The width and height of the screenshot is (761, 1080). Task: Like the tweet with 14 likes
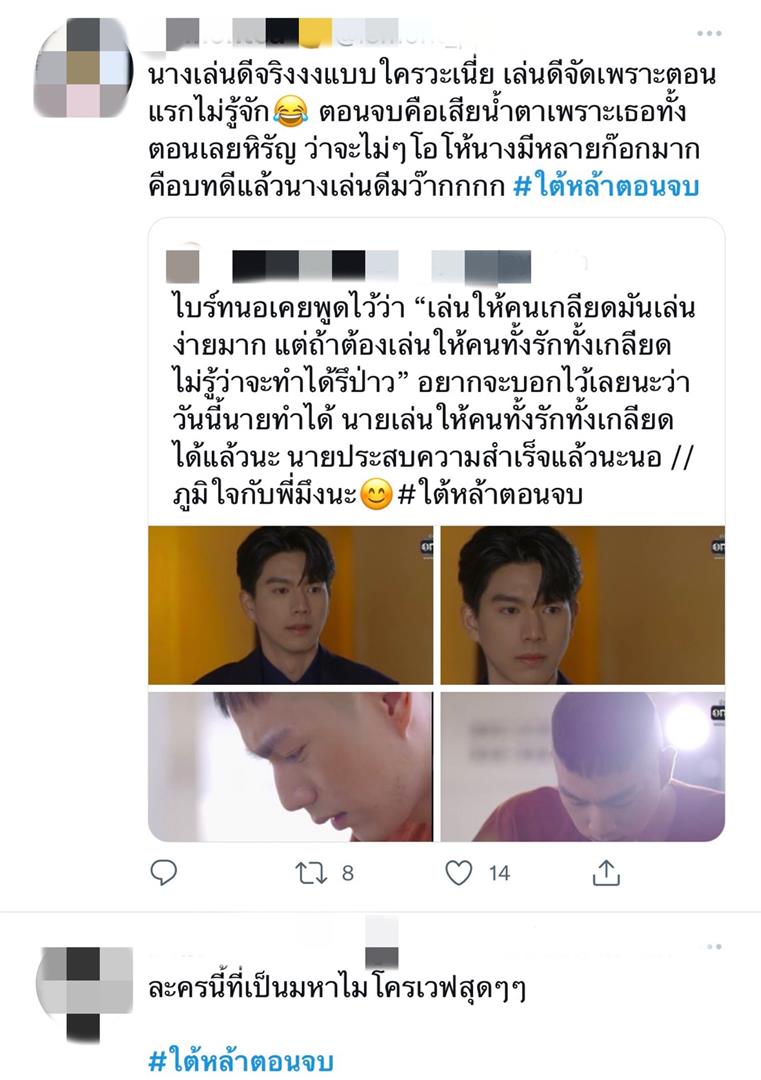tap(459, 873)
